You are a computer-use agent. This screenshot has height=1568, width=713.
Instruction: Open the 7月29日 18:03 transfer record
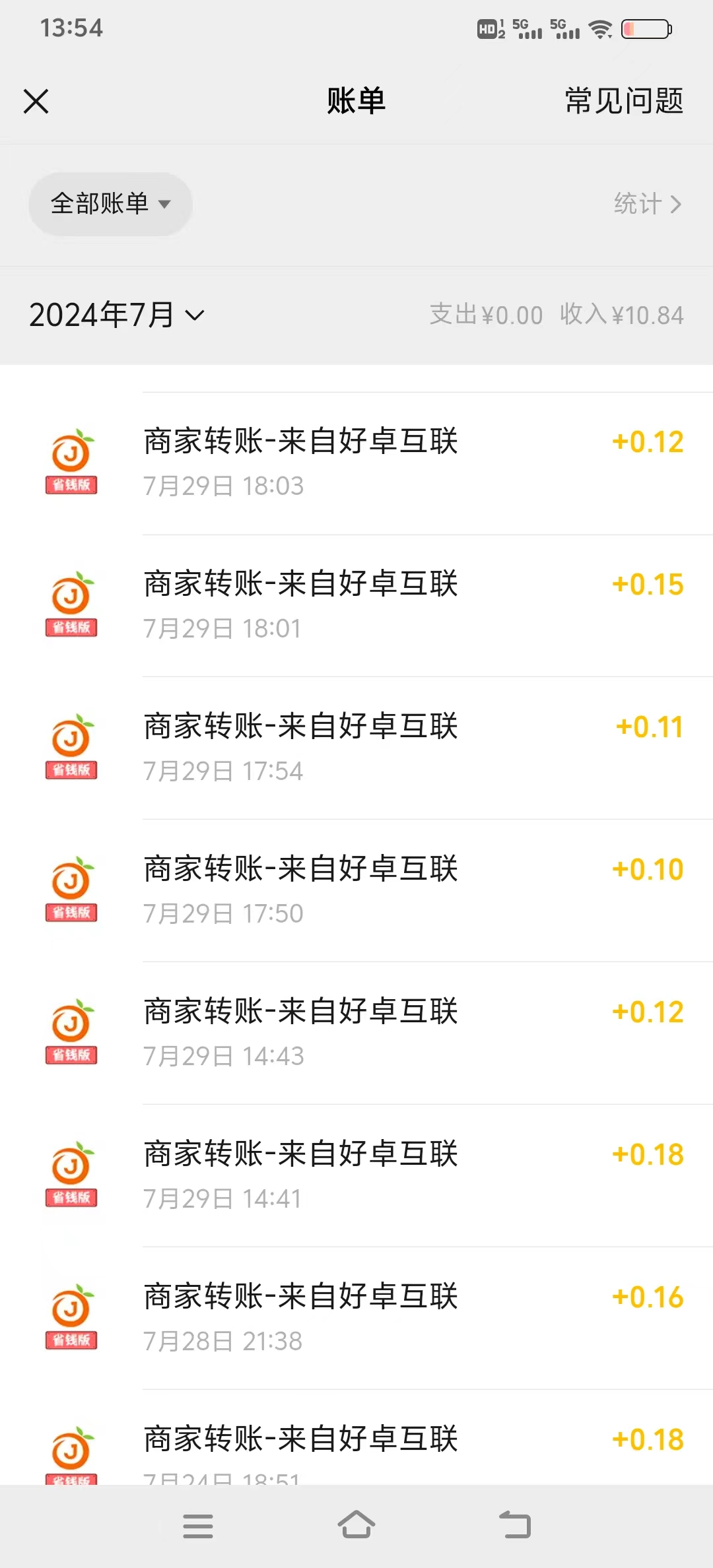tap(356, 463)
